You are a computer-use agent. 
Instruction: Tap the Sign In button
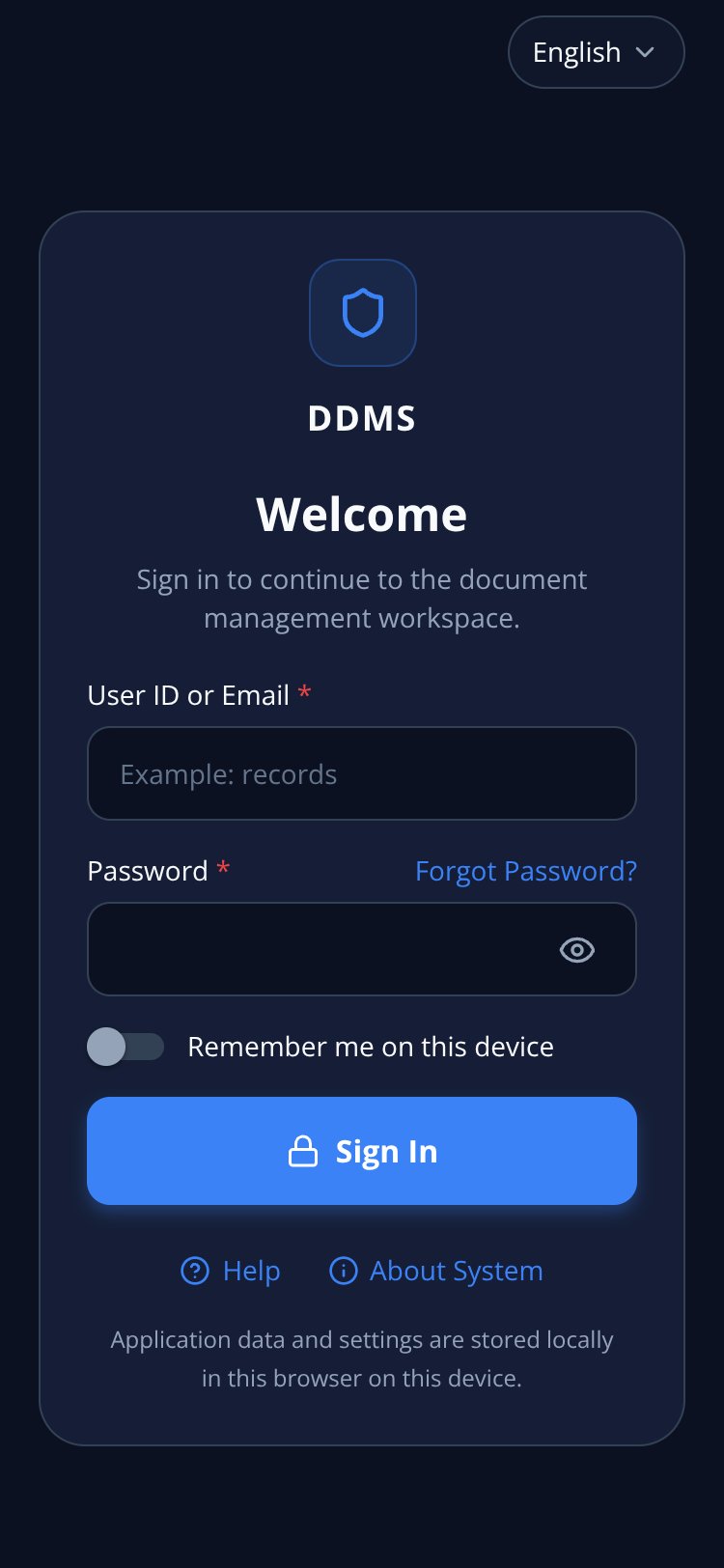pos(362,1151)
